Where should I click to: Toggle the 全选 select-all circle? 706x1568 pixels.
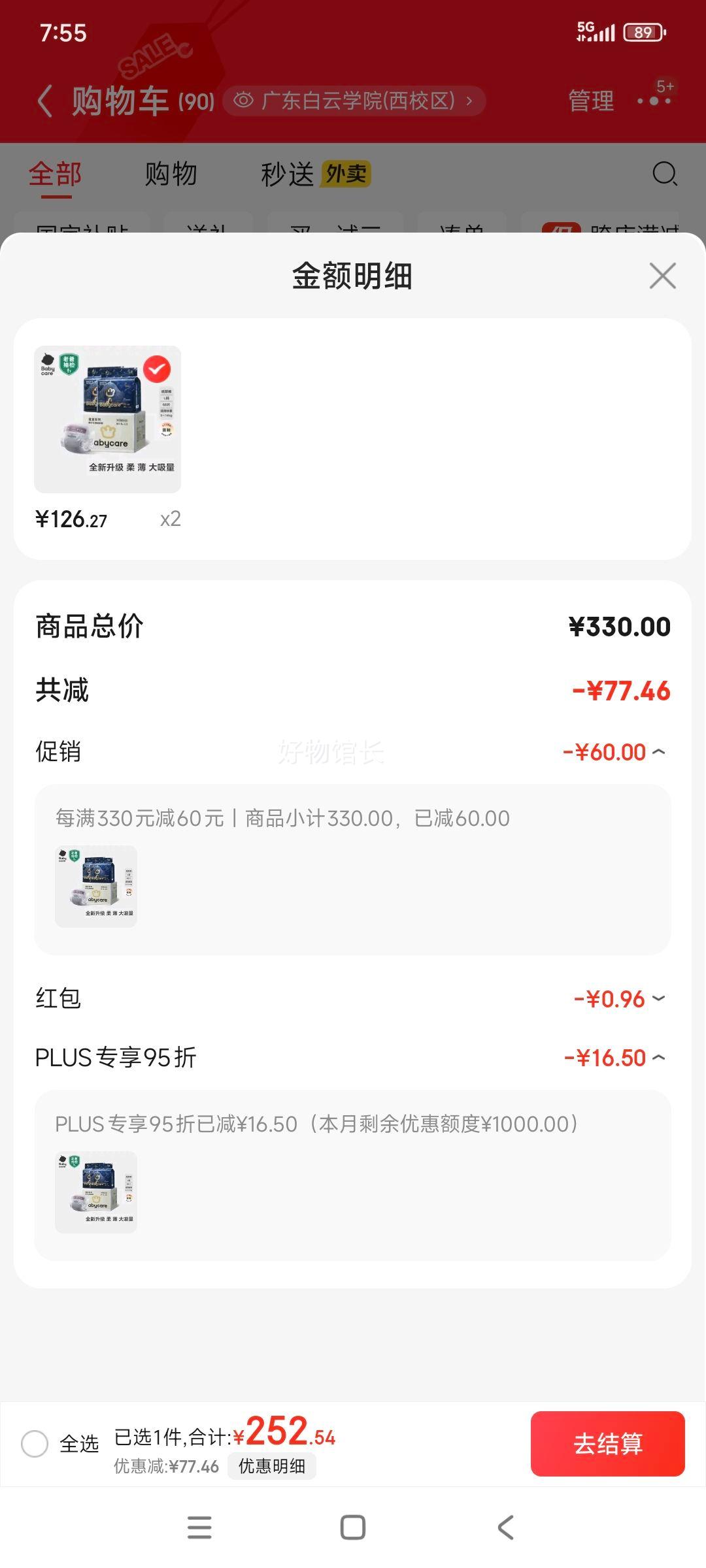(x=35, y=1443)
